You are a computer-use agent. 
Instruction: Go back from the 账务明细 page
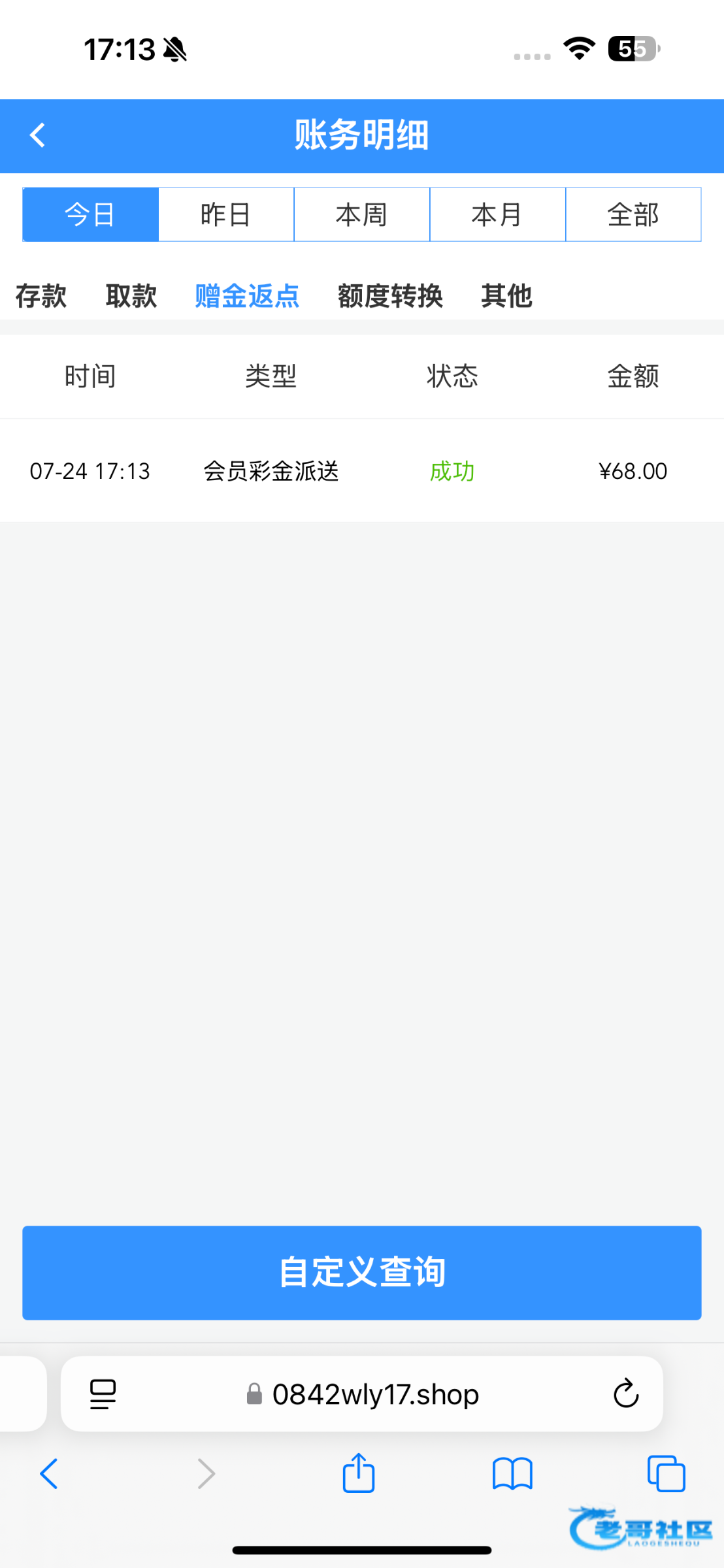pyautogui.click(x=38, y=136)
